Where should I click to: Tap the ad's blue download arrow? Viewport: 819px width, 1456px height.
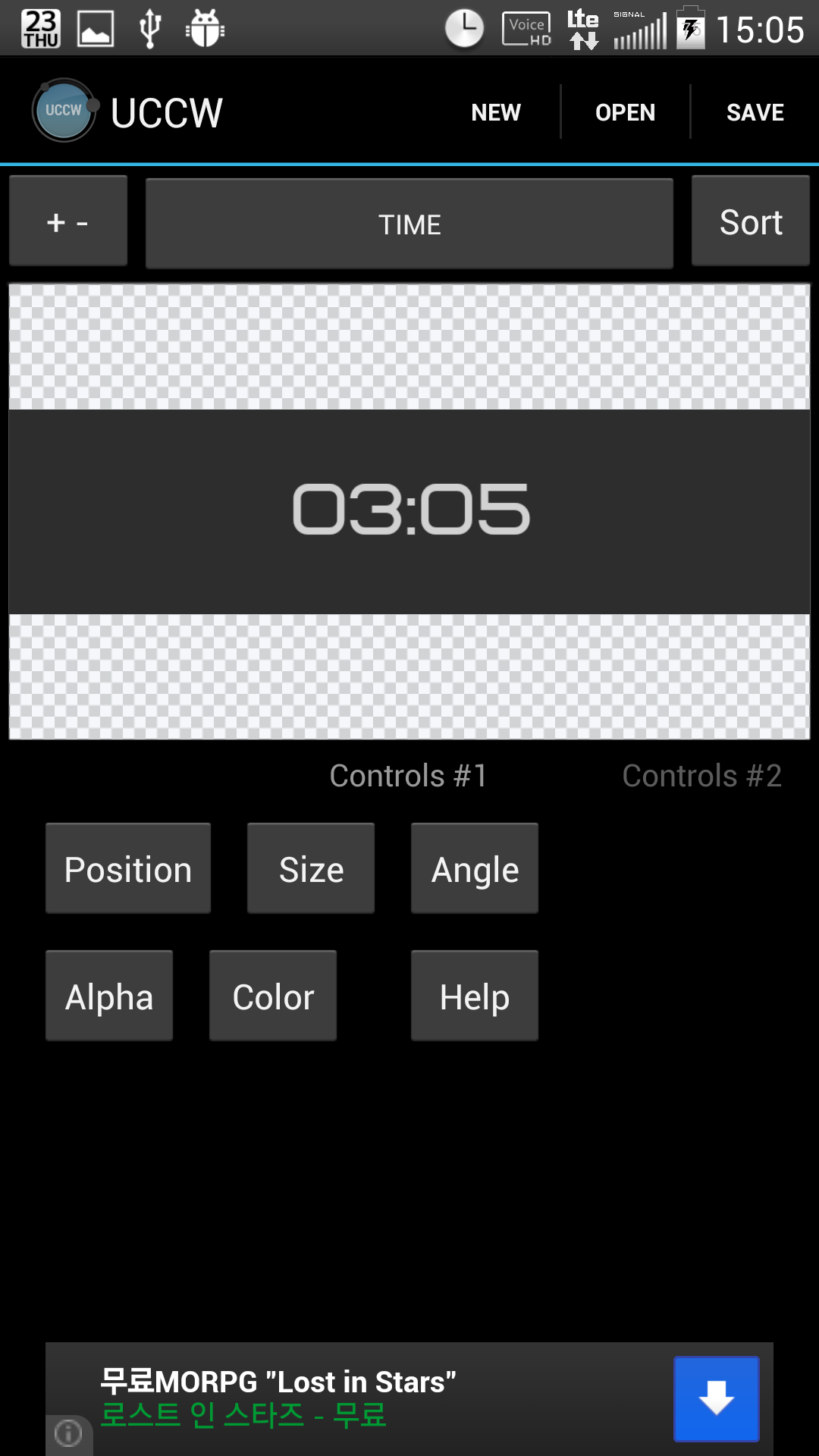point(716,1398)
